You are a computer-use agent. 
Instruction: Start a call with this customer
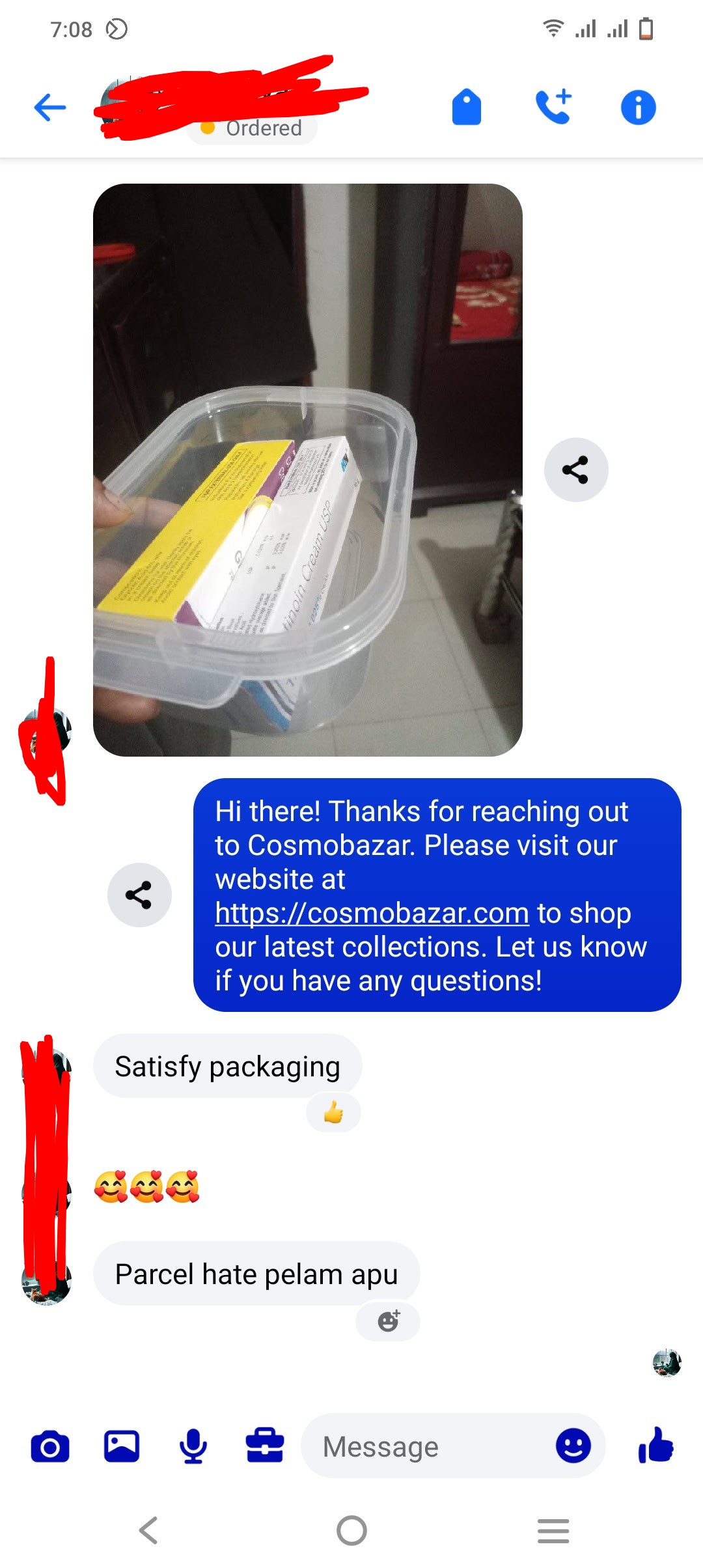coord(553,107)
